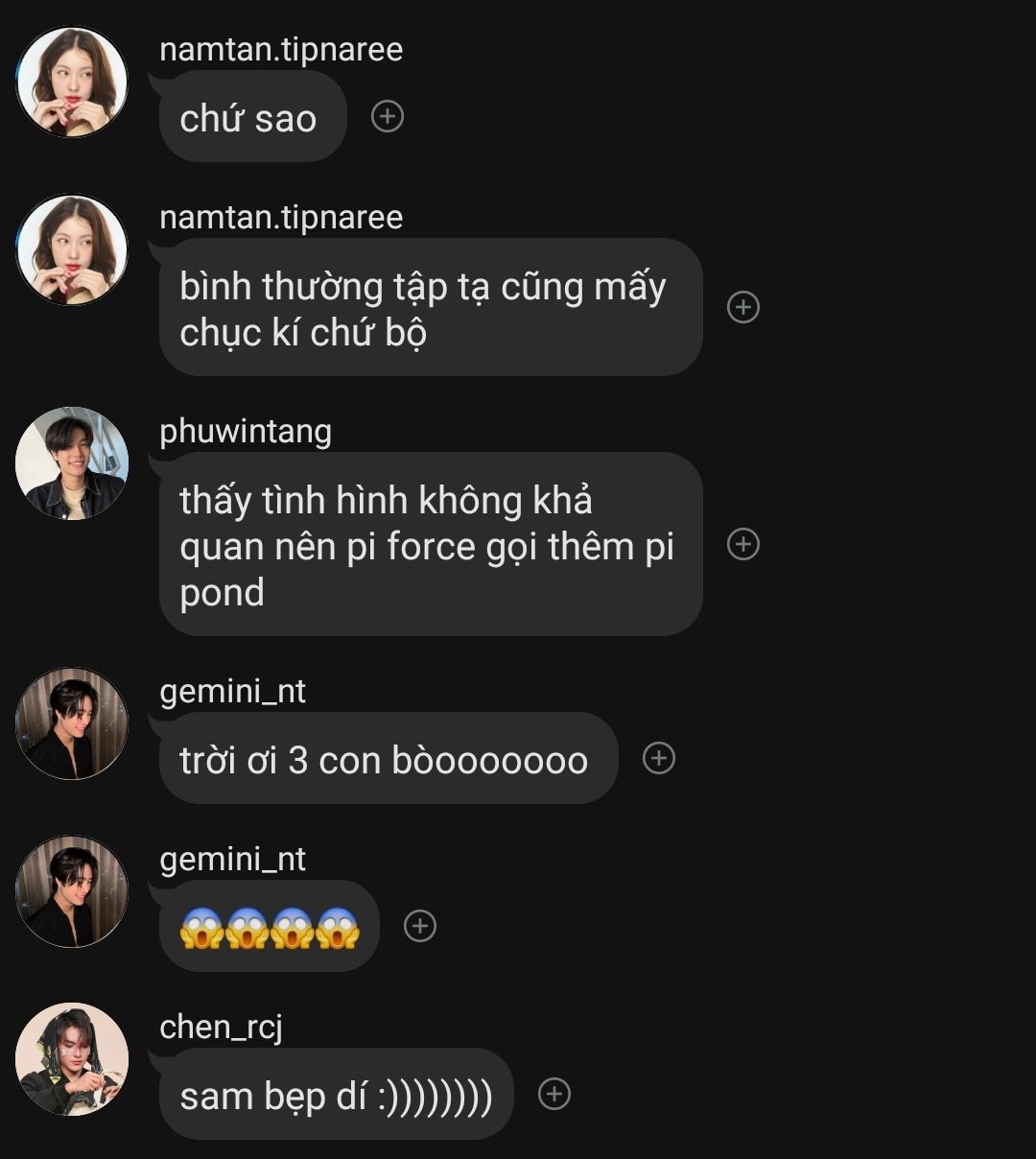Open gemini_nt's avatar beside the emoji message

[x=72, y=891]
